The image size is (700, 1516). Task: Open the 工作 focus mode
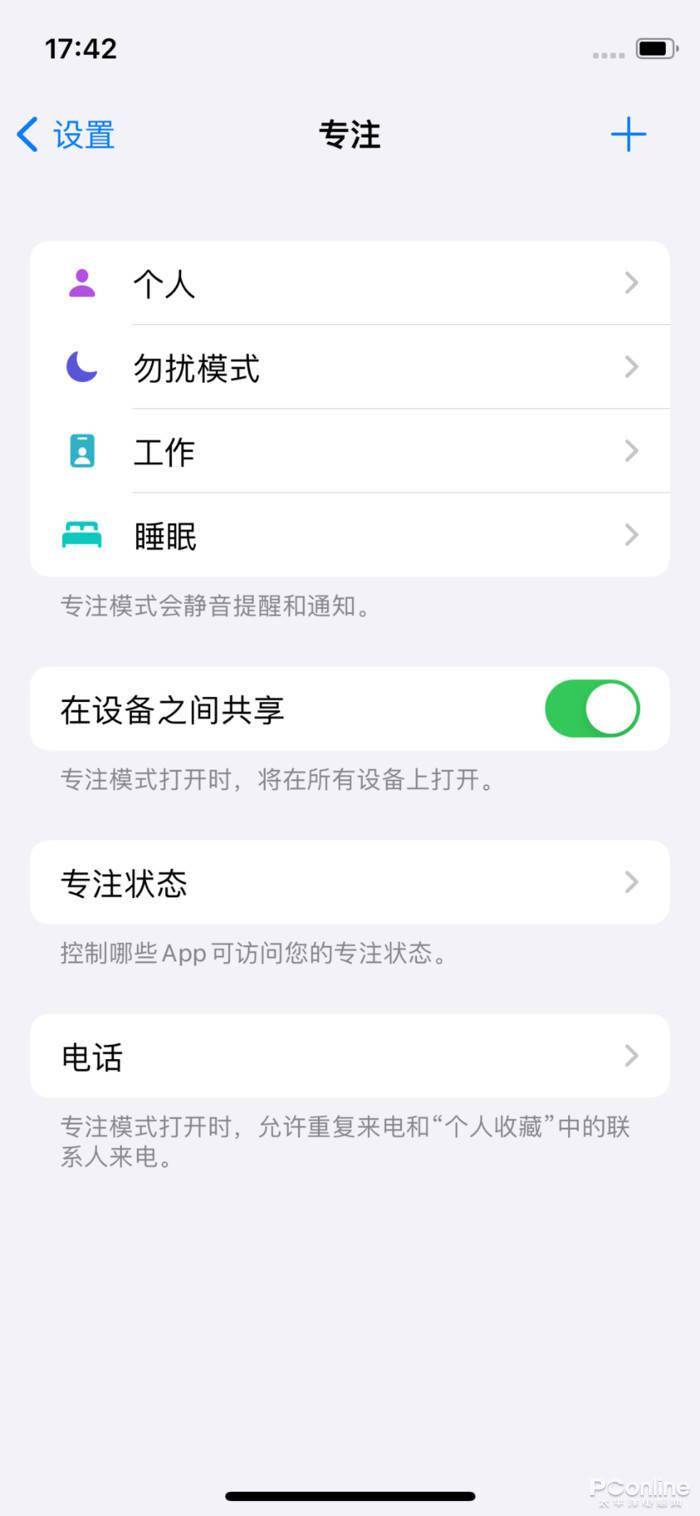coord(349,452)
